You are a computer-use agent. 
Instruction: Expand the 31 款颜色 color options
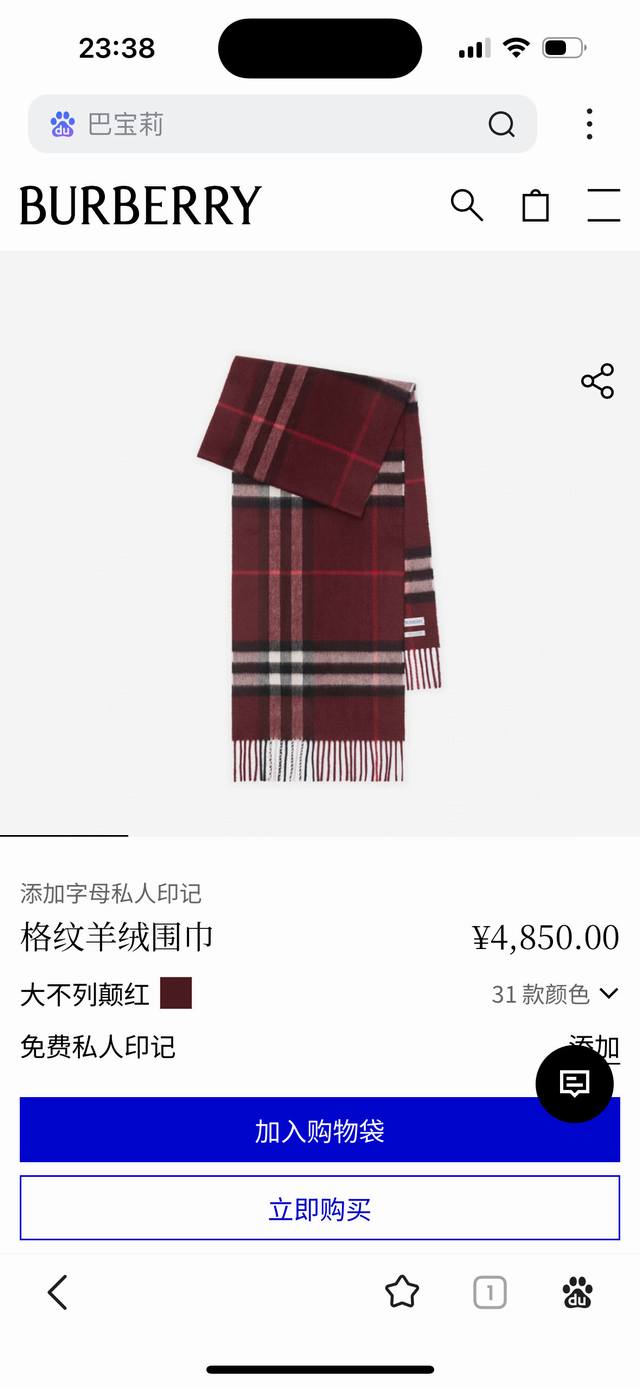pos(555,994)
